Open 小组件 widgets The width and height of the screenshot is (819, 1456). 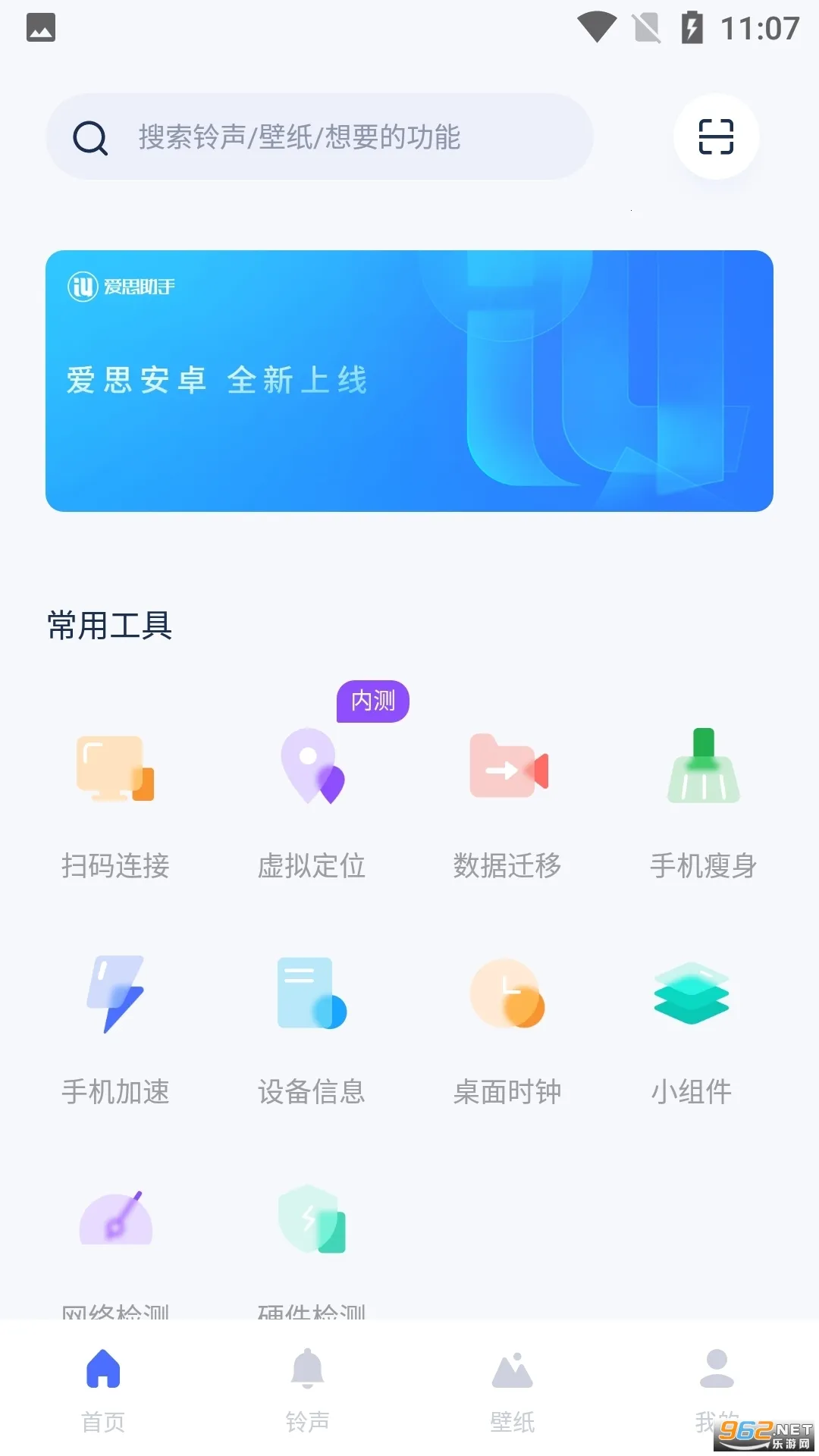click(691, 1030)
